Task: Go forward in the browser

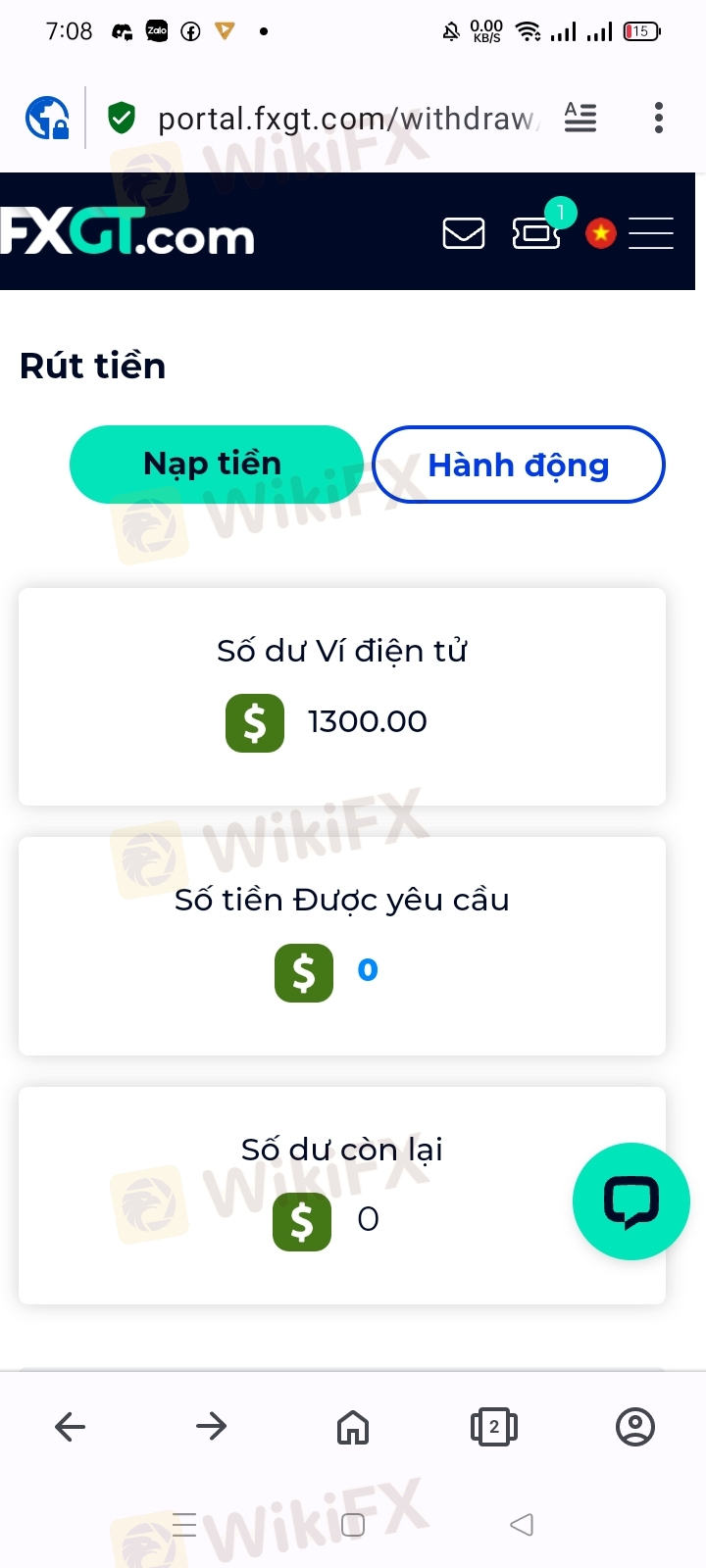Action: (x=212, y=1426)
